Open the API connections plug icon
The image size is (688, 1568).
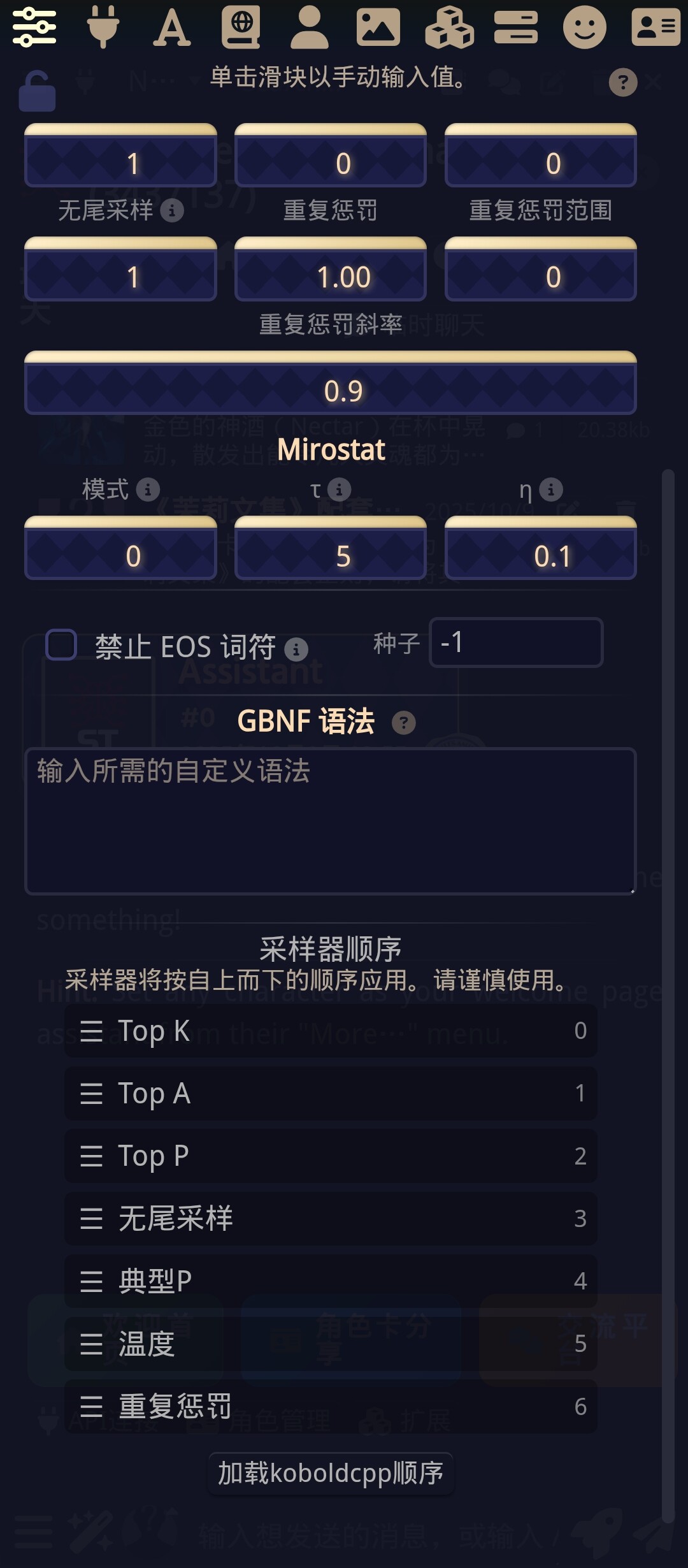tap(103, 27)
